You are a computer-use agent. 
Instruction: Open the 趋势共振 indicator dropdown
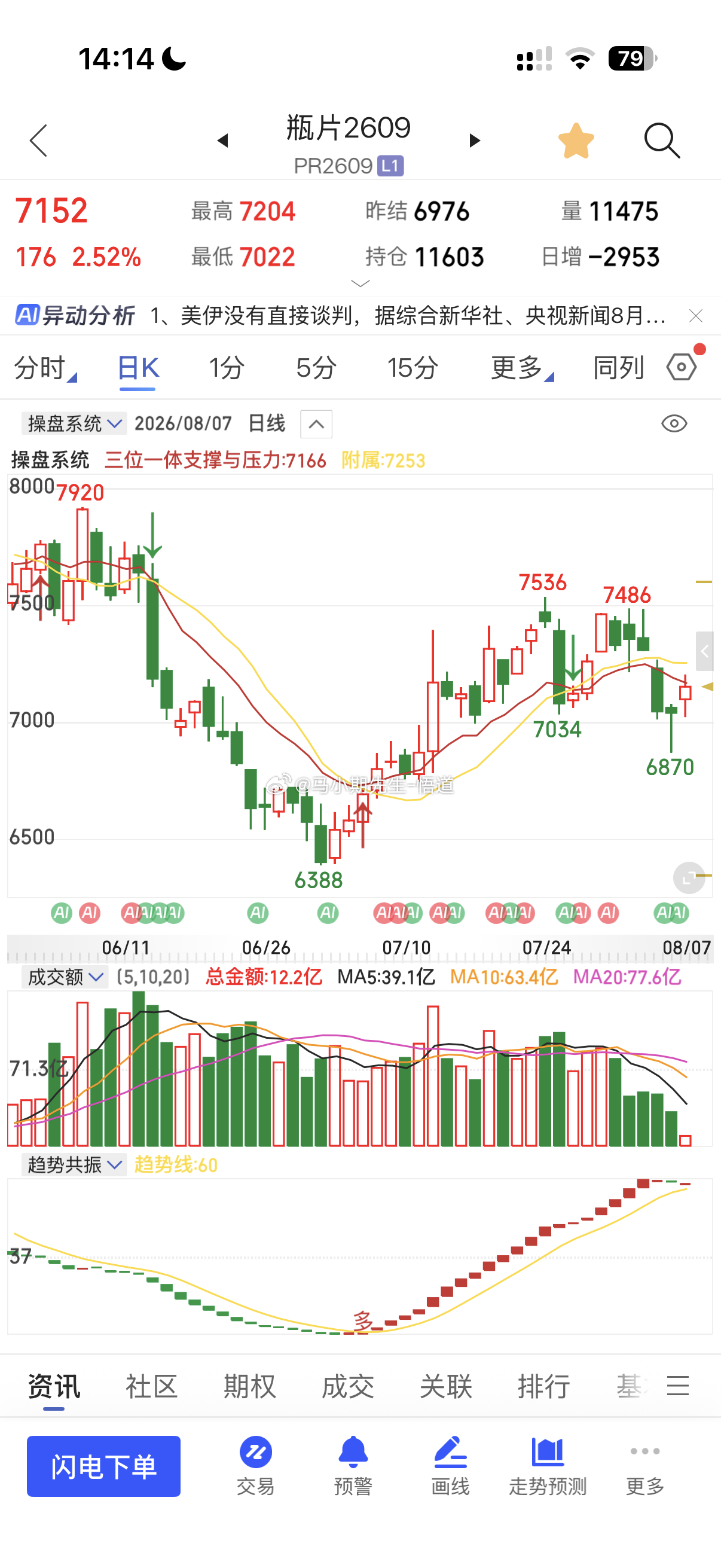(74, 1165)
